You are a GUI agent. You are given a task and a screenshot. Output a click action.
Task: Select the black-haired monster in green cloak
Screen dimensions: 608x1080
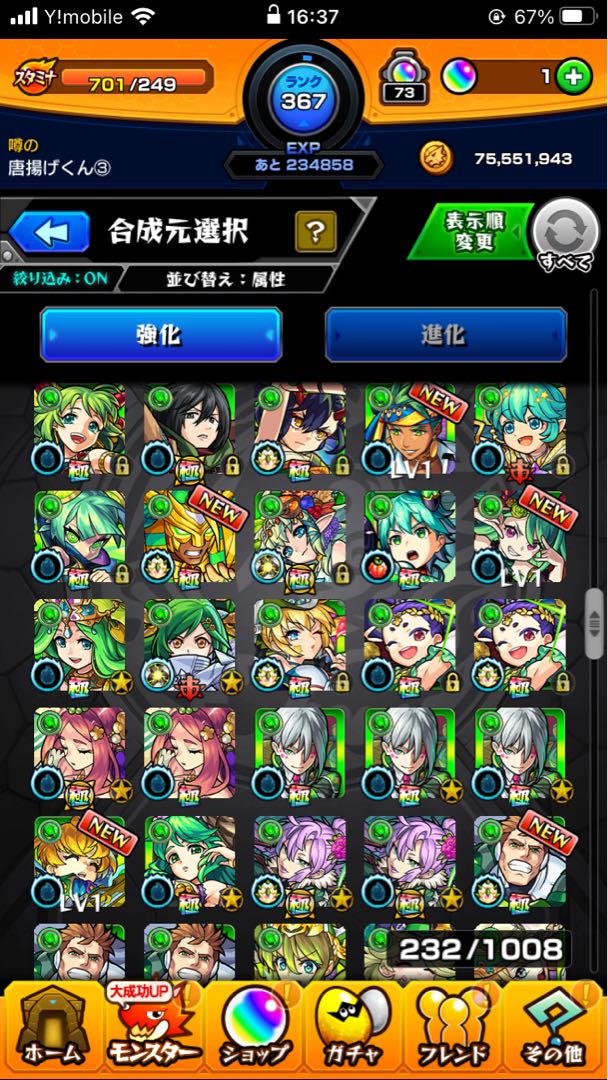point(189,430)
